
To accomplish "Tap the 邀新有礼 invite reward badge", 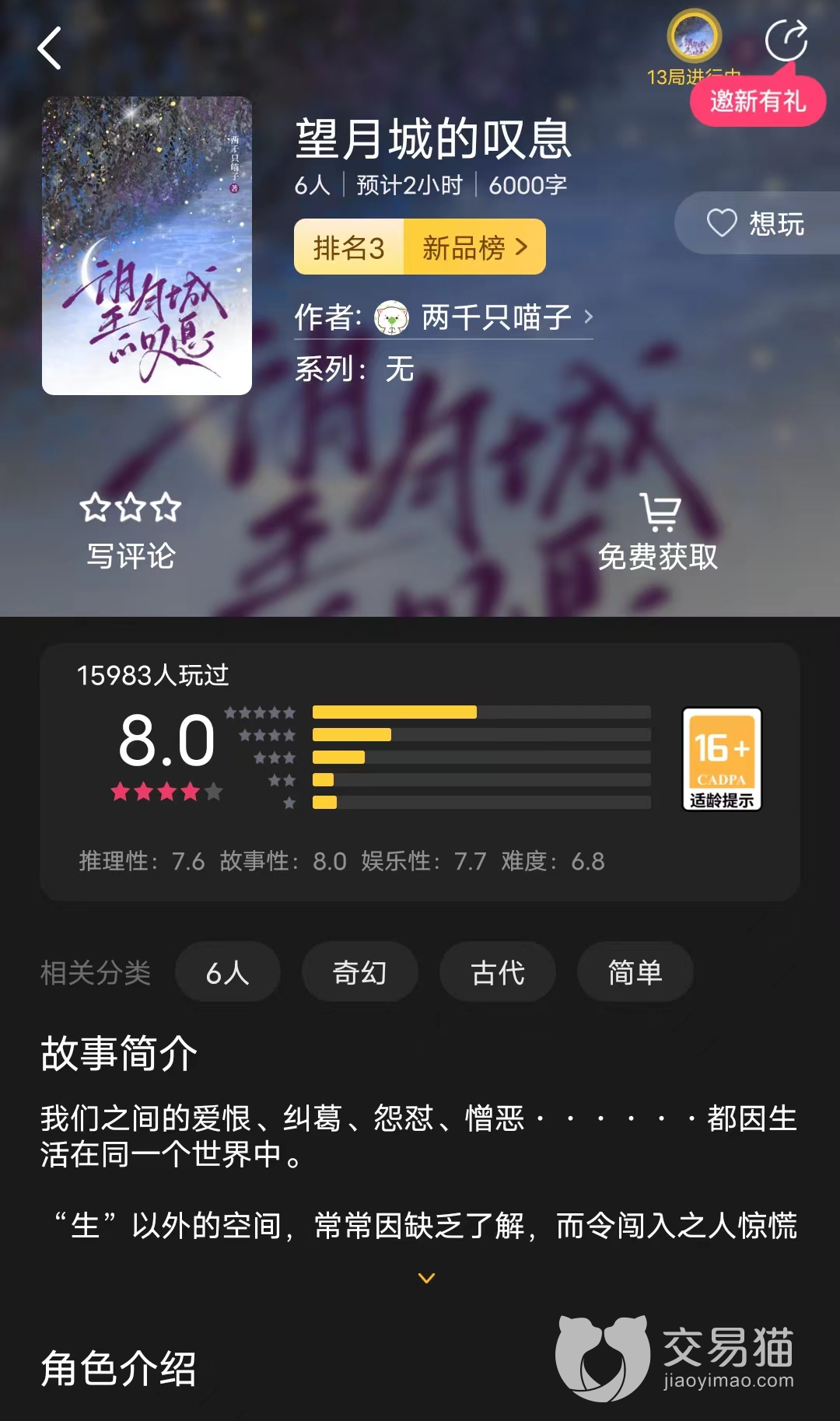I will click(x=757, y=101).
